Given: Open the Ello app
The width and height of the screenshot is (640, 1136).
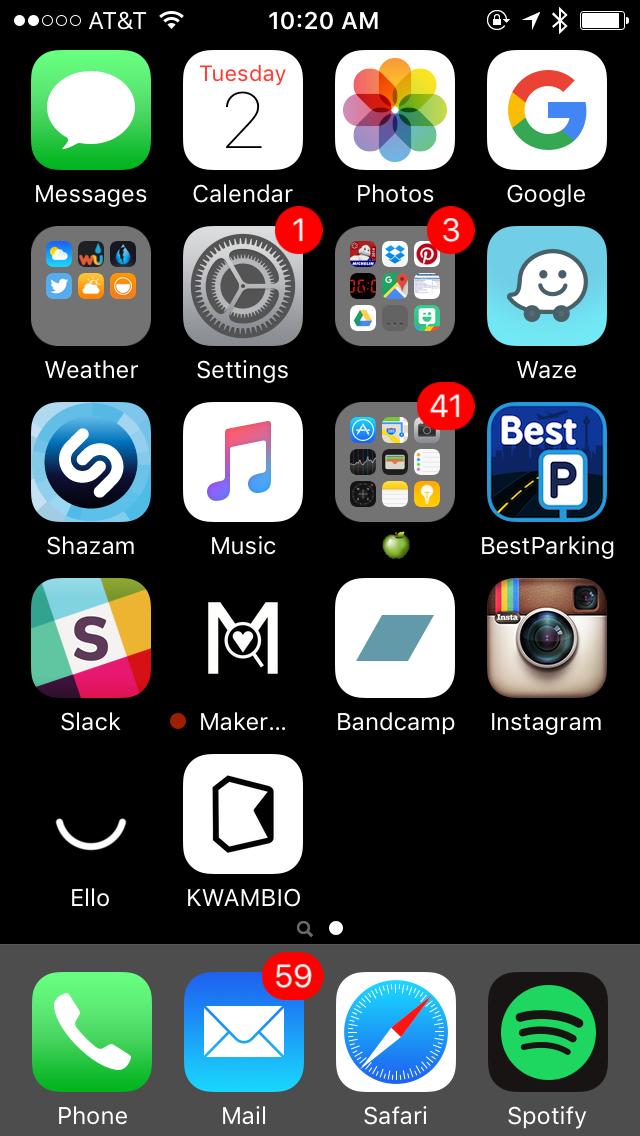Looking at the screenshot, I should 91,814.
